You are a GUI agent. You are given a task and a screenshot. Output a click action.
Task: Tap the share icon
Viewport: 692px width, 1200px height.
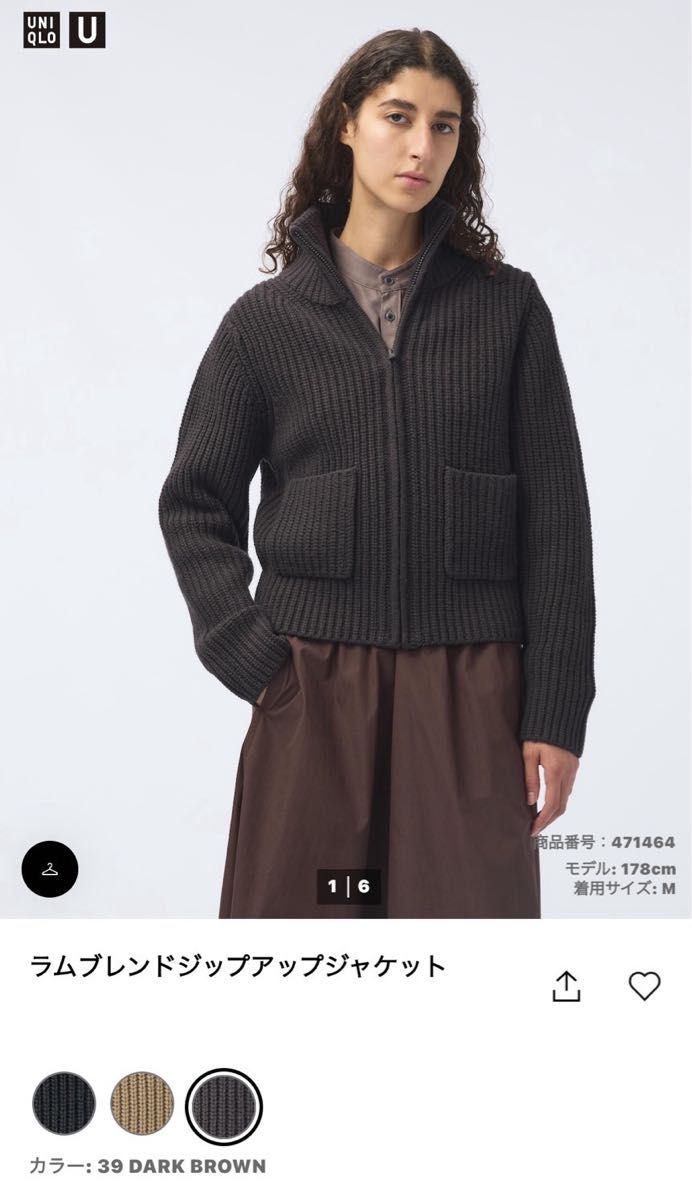[x=566, y=985]
